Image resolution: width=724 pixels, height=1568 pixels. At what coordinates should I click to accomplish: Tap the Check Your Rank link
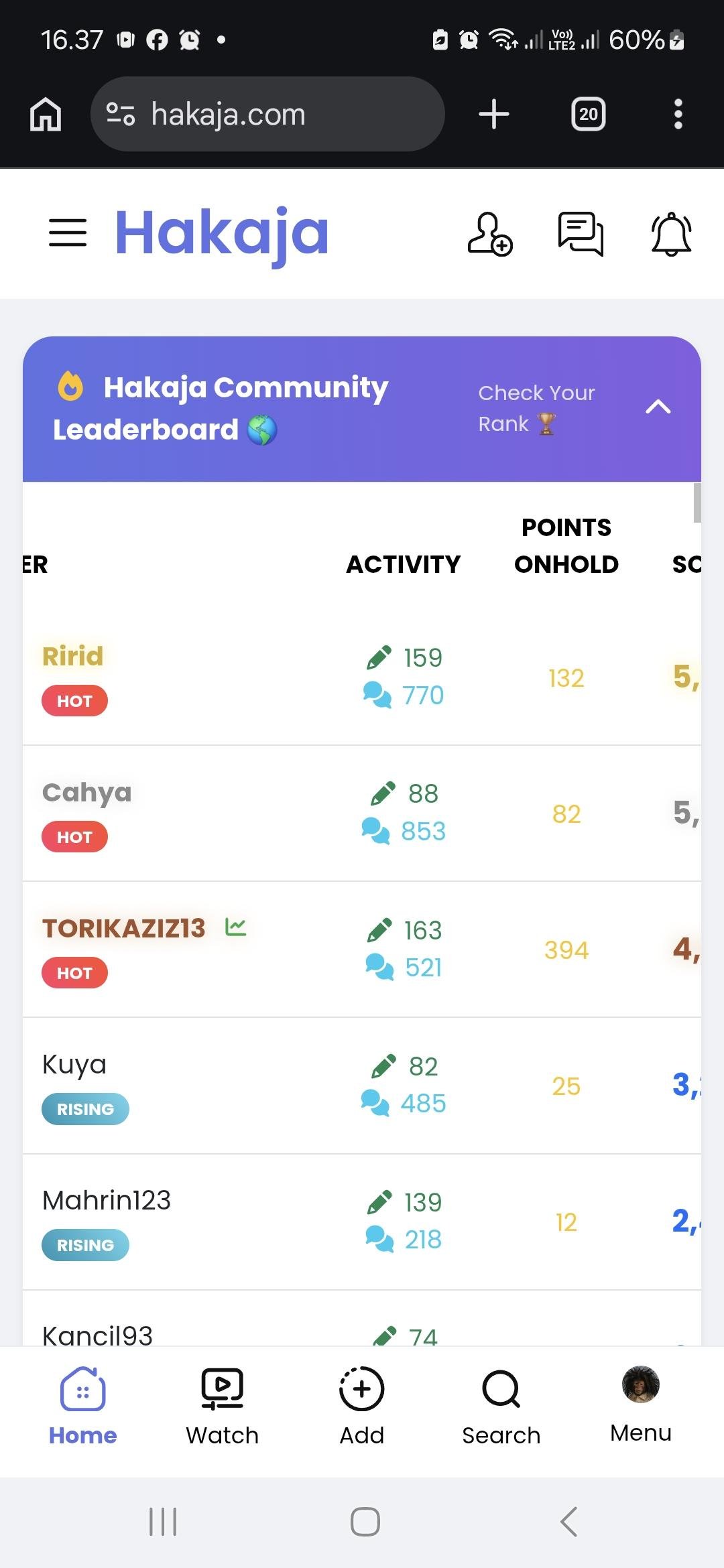(536, 407)
